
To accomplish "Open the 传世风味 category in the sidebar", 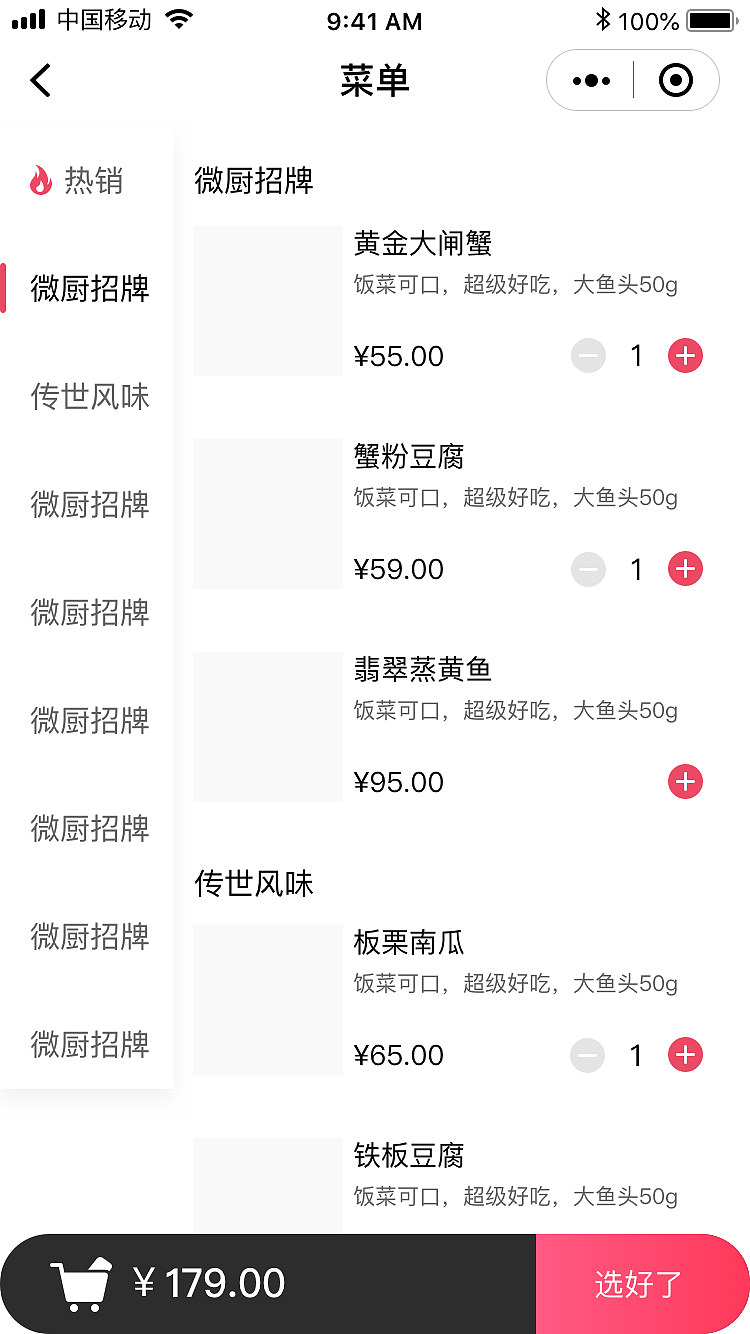I will tap(90, 397).
